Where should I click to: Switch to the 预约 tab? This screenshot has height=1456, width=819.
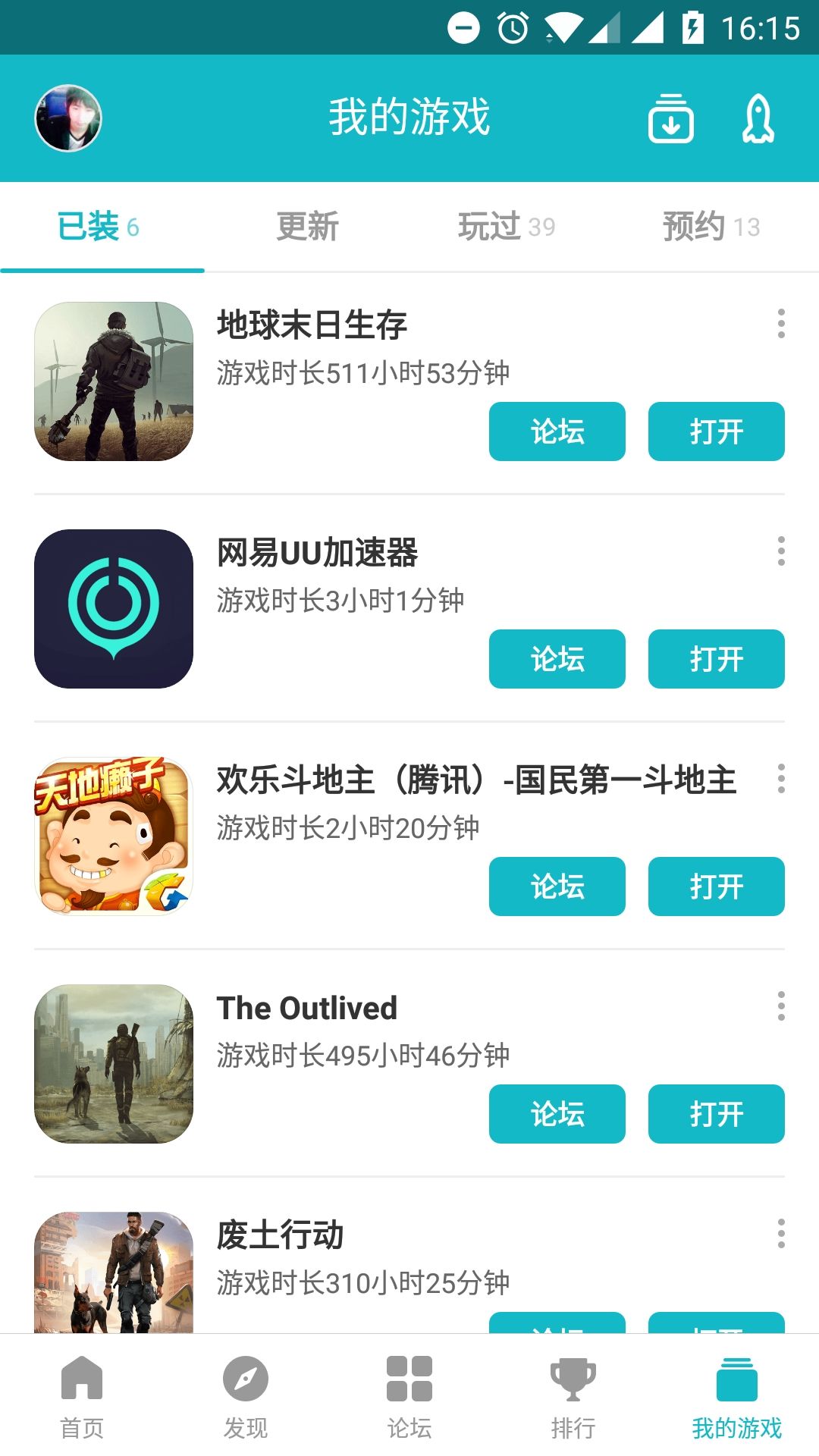pos(711,227)
